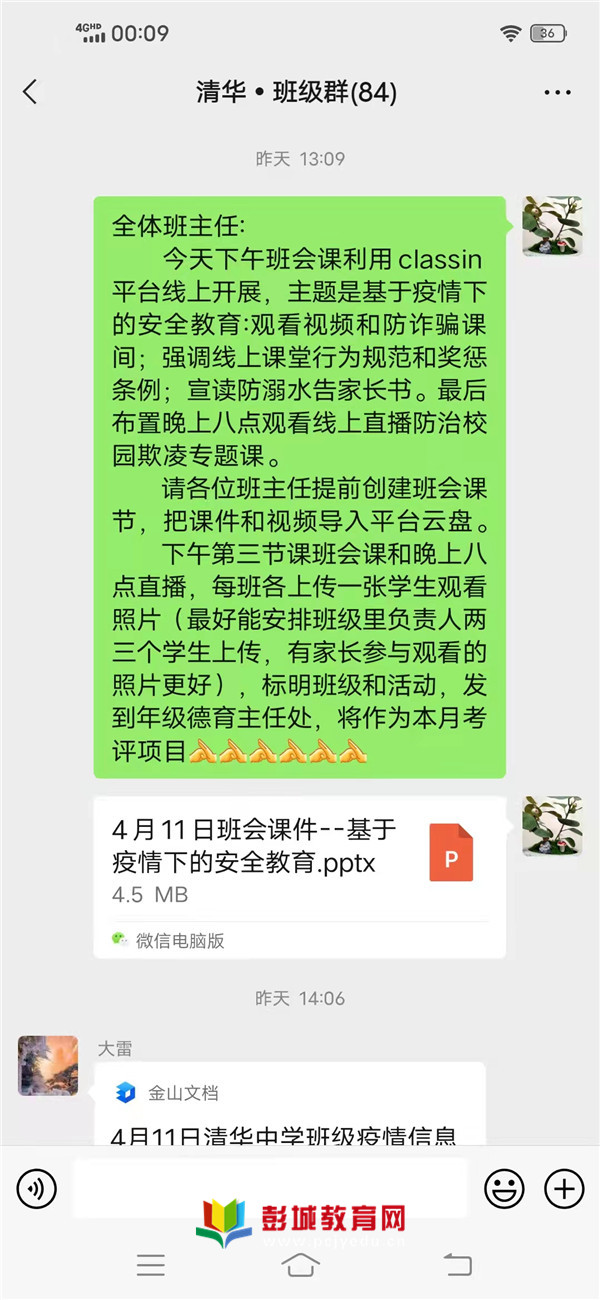
Task: Switch to voice message input
Action: click(x=36, y=1189)
